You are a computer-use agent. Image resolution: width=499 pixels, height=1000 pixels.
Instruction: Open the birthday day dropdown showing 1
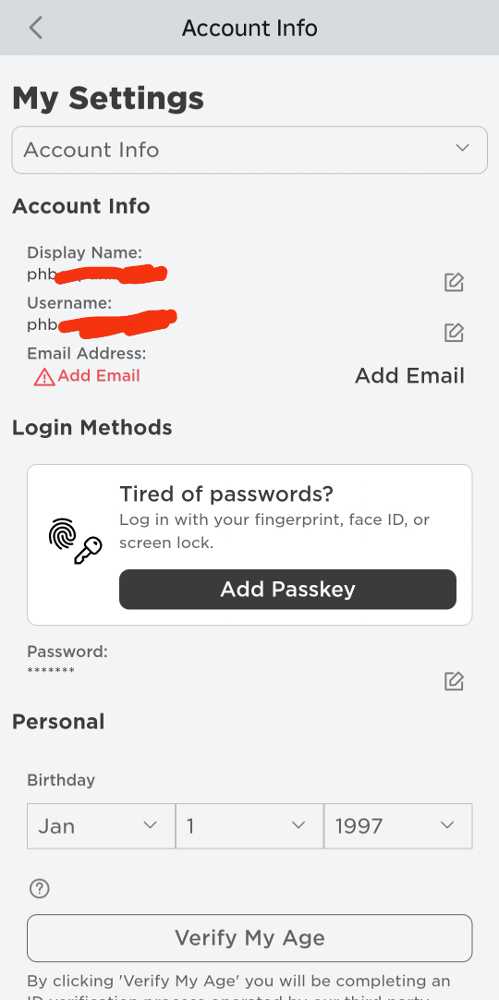(x=250, y=826)
